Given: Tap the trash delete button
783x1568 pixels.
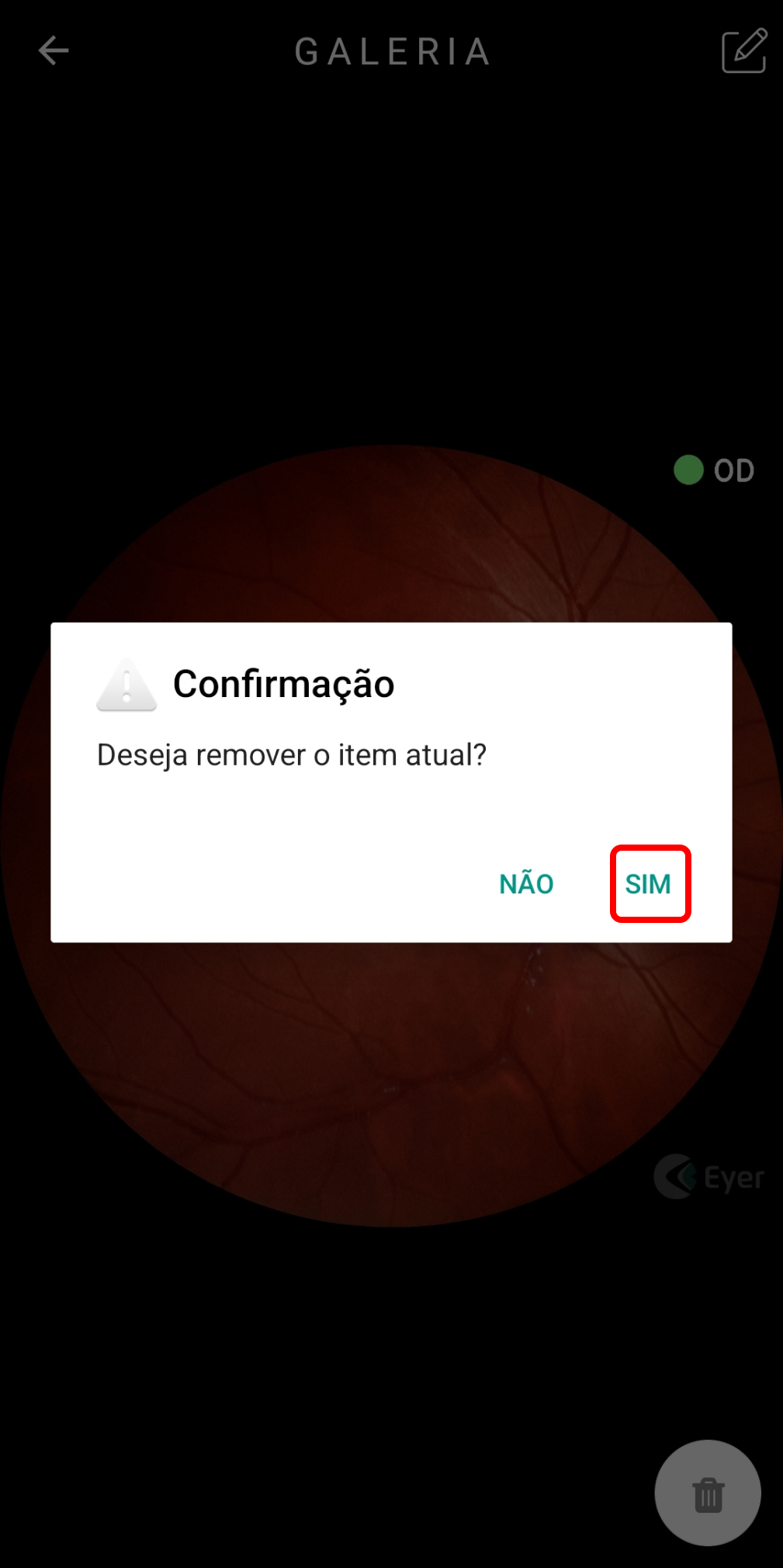Looking at the screenshot, I should 708,1493.
